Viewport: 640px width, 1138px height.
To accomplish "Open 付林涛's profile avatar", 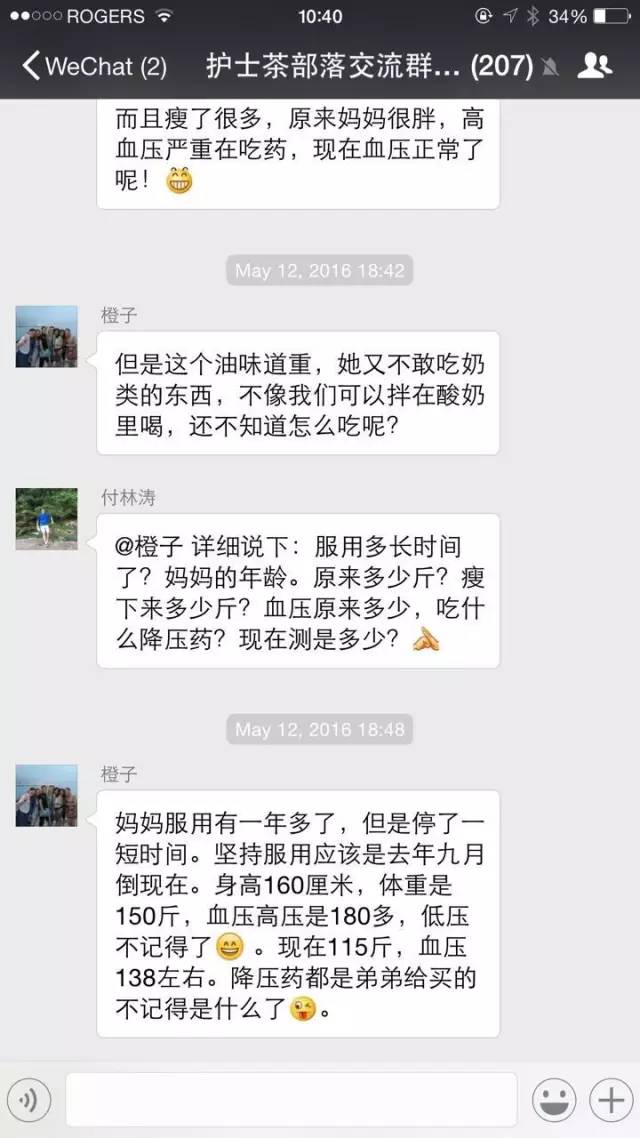I will point(46,518).
